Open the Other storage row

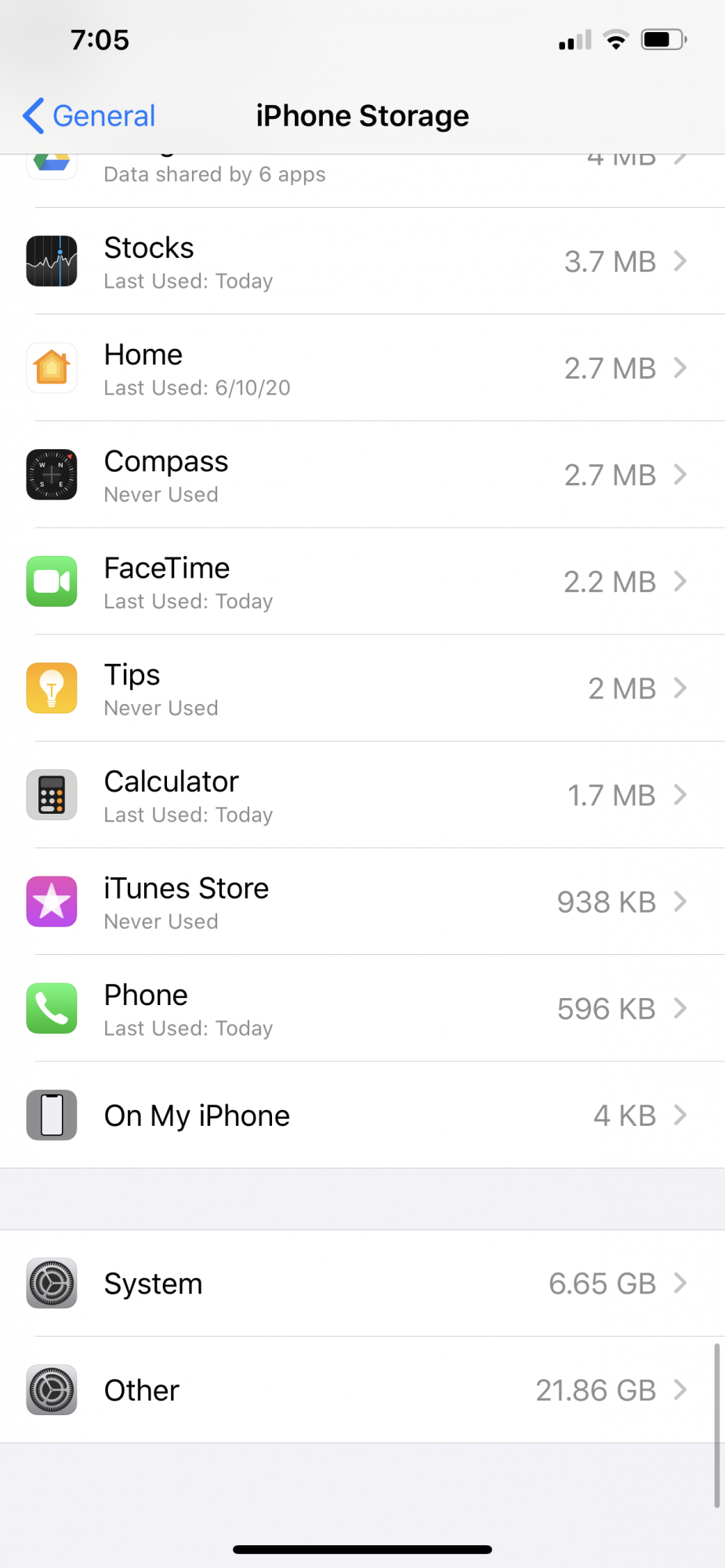click(362, 1390)
